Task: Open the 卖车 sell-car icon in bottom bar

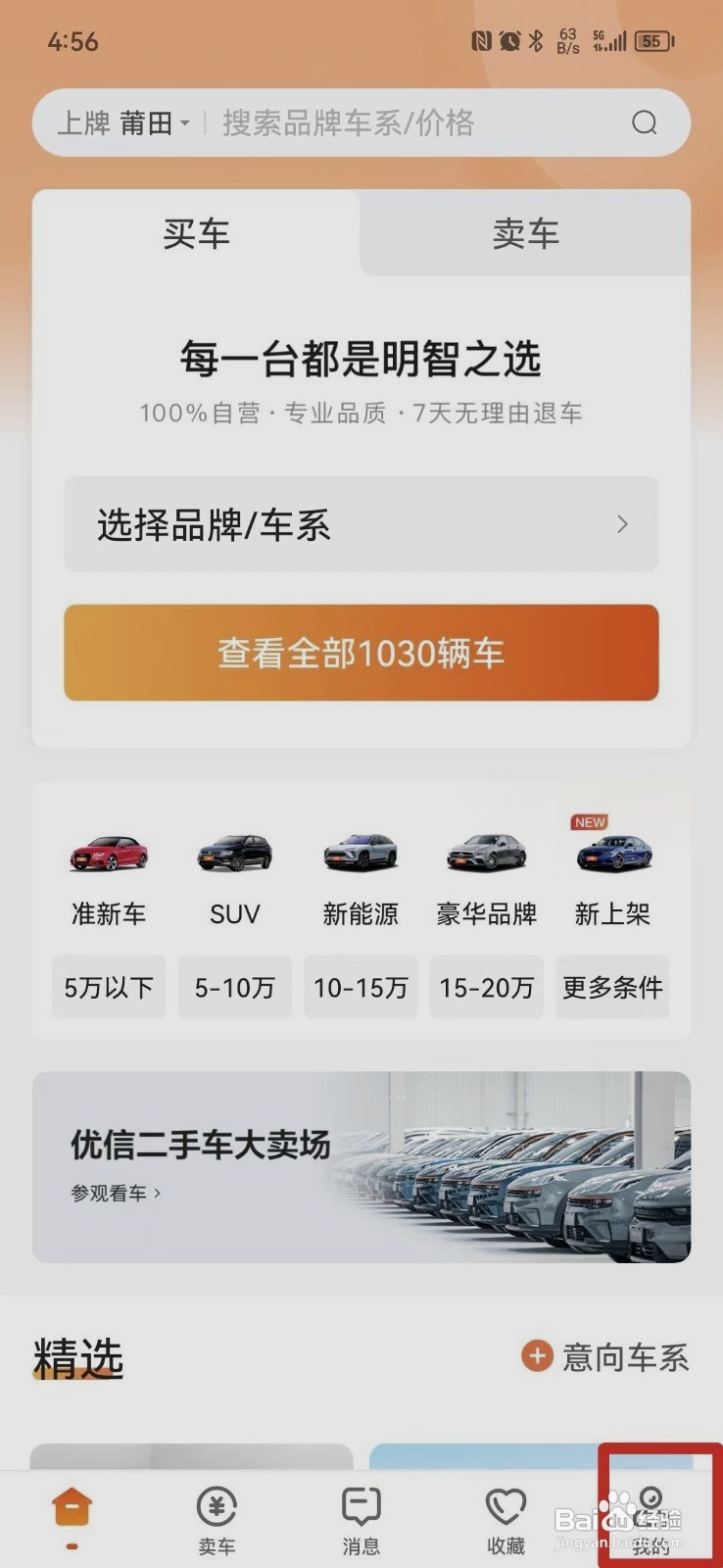Action: [217, 1514]
